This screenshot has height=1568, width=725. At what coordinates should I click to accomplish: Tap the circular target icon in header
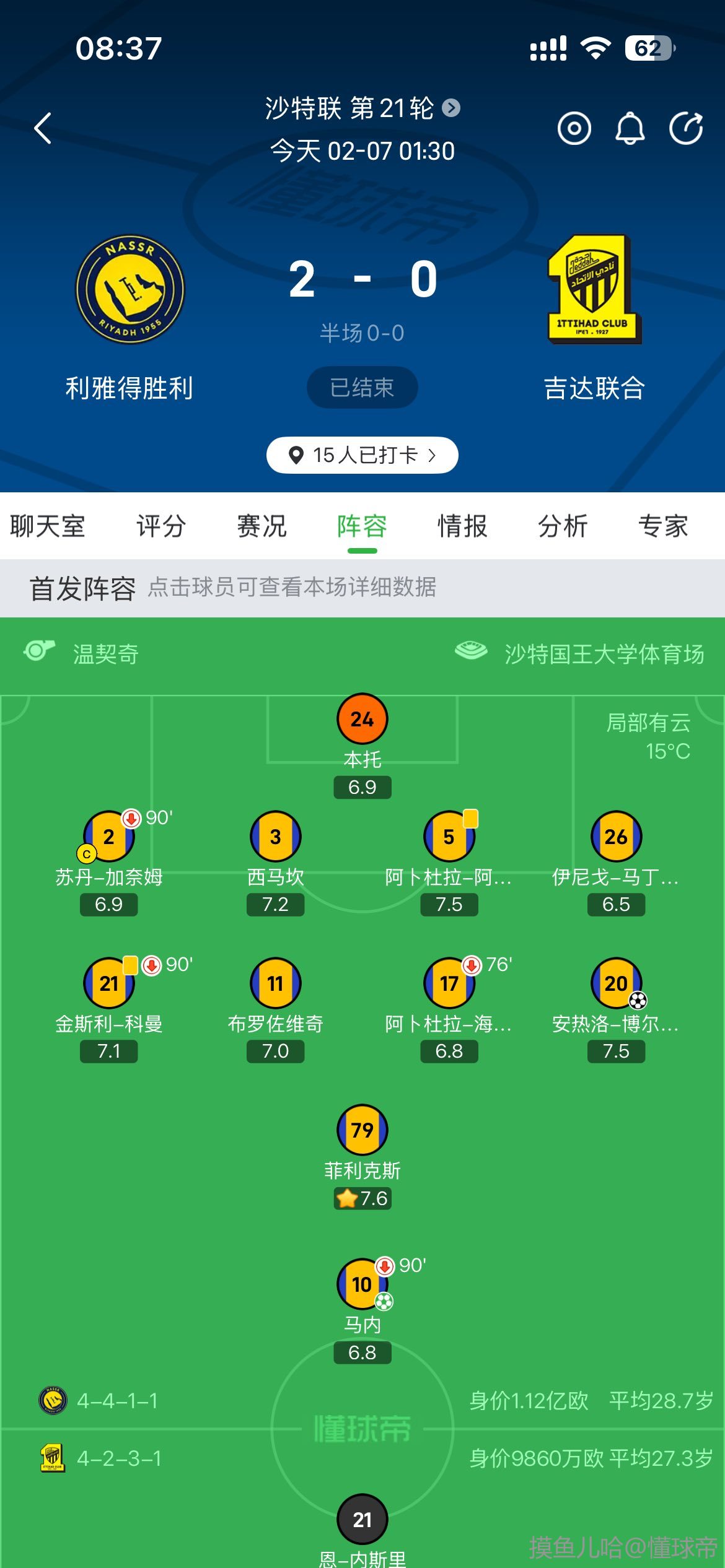[x=574, y=129]
